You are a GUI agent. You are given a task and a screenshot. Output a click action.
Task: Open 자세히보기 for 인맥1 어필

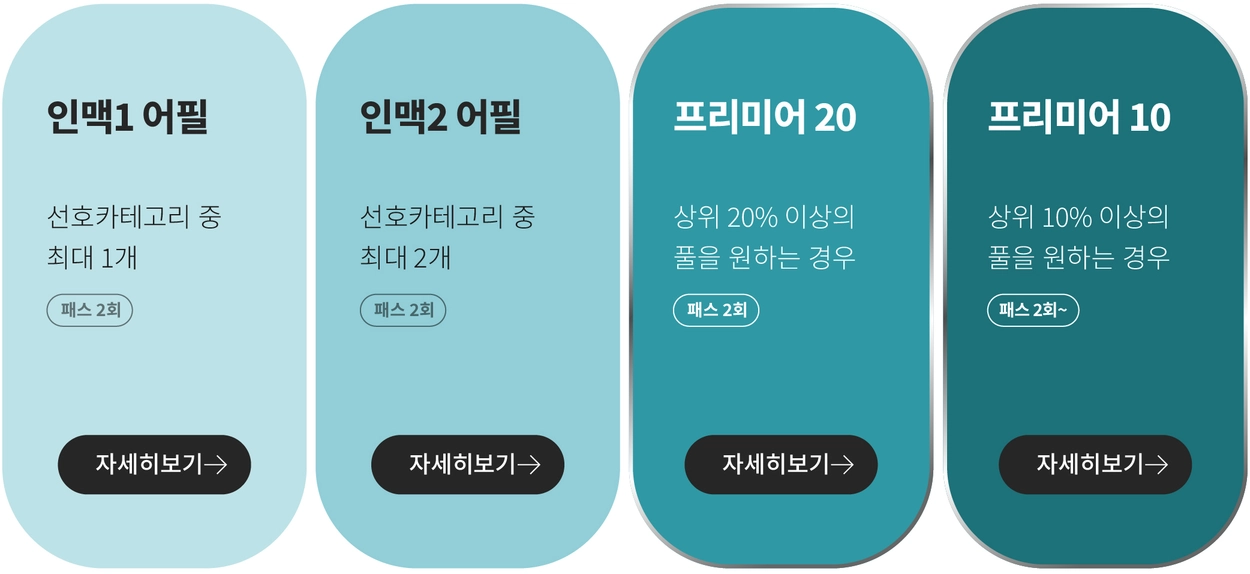click(x=154, y=464)
